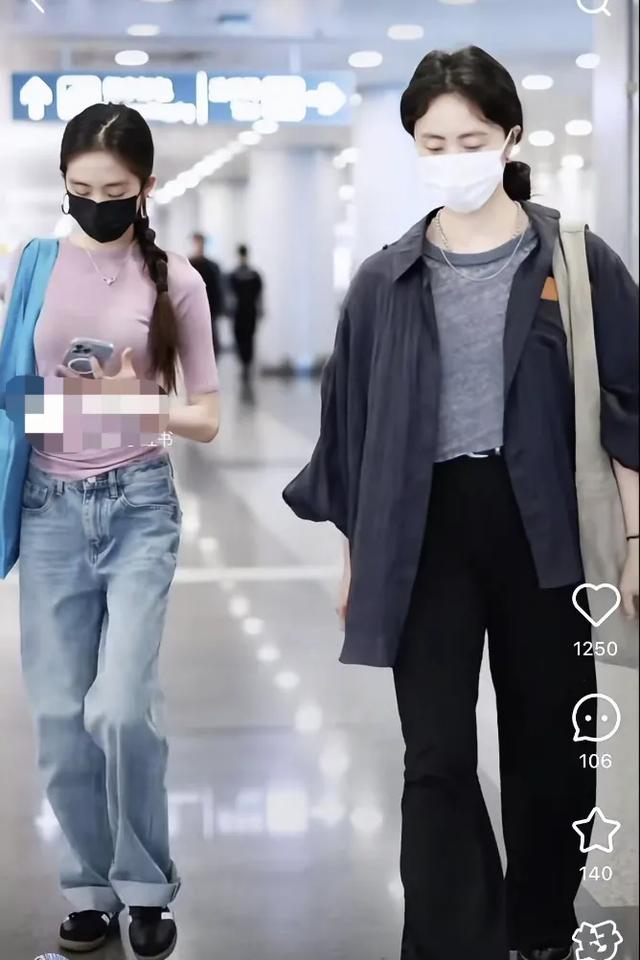The height and width of the screenshot is (960, 640).
Task: Like this video with the heart icon
Action: [x=596, y=604]
